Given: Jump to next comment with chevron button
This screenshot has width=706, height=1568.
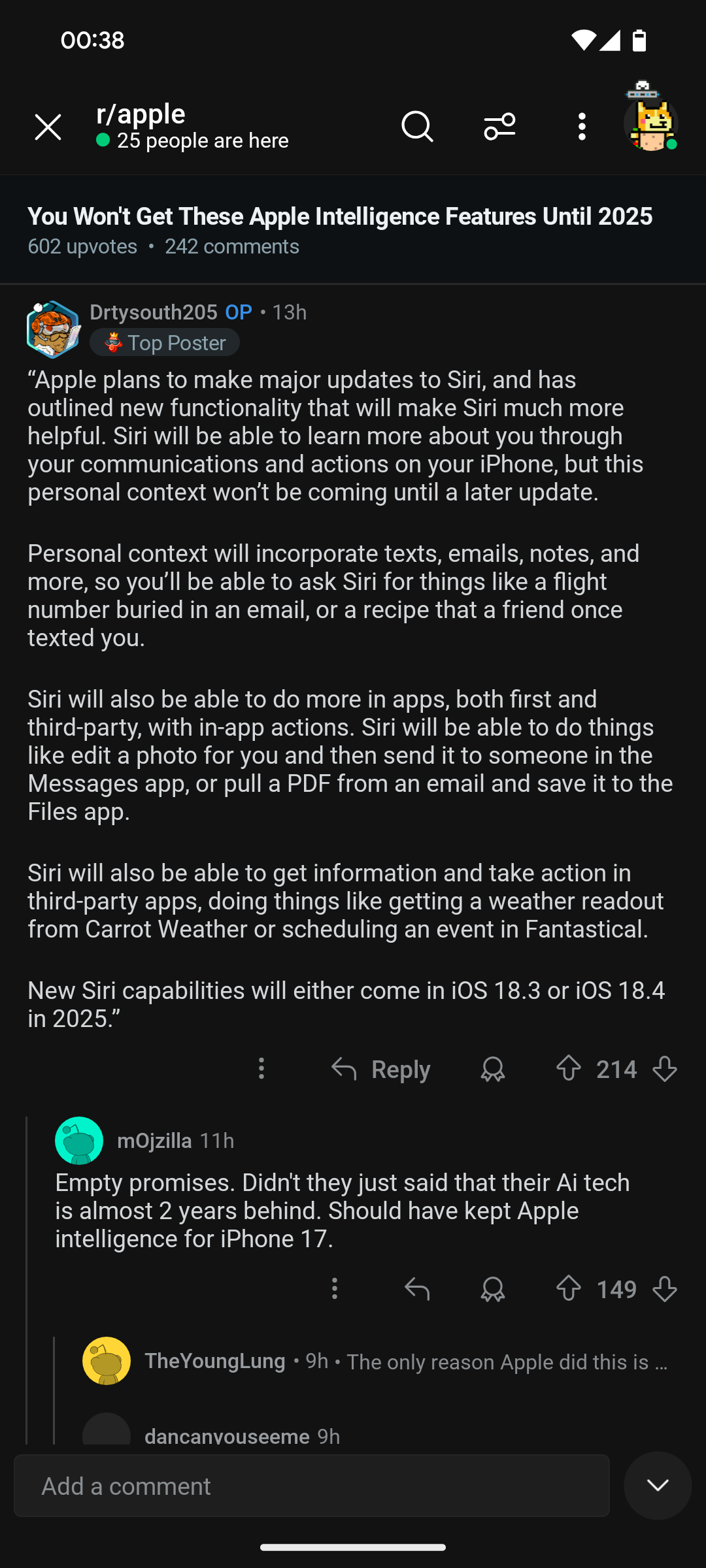Looking at the screenshot, I should (658, 1486).
